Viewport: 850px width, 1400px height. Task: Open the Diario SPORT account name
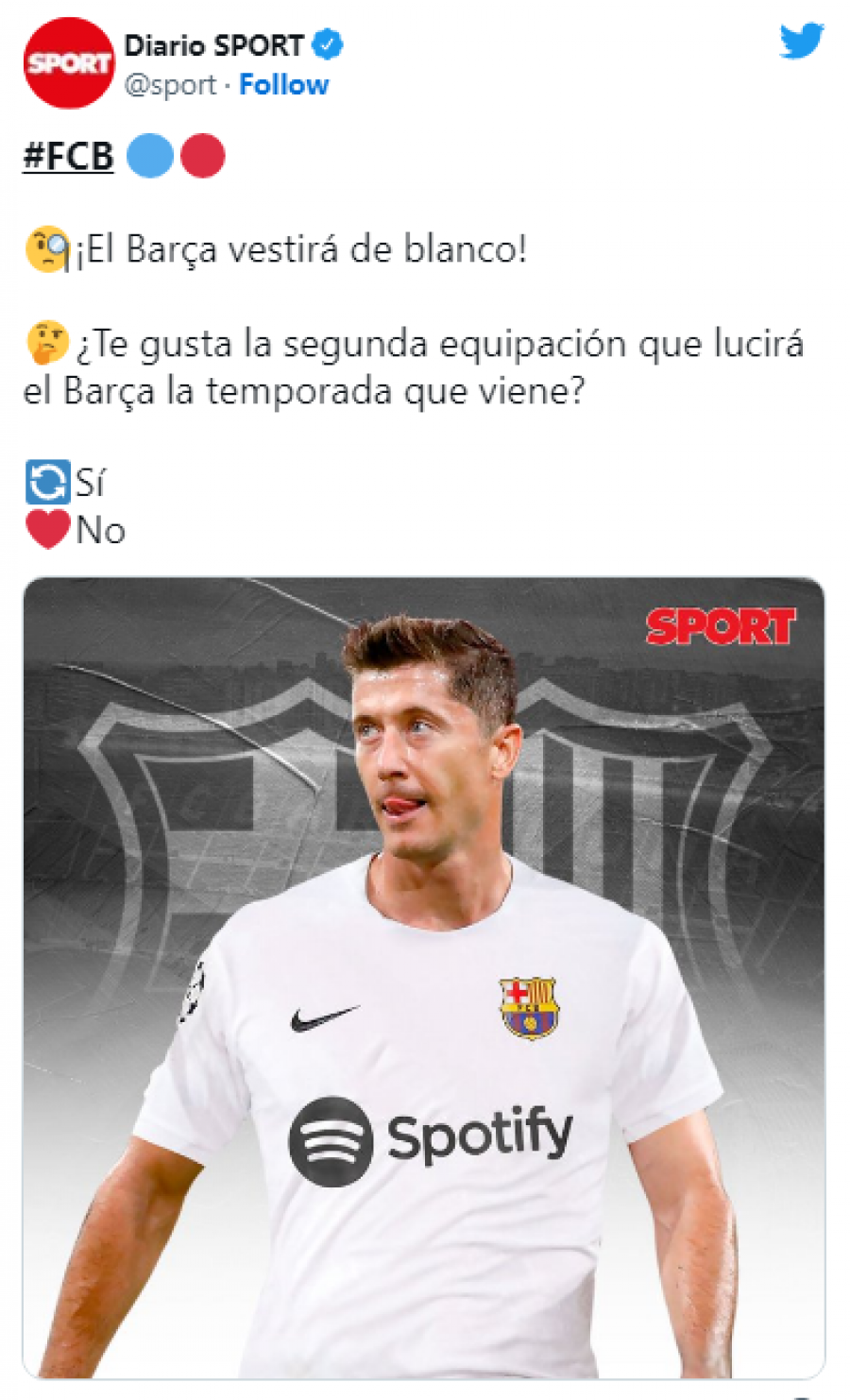point(213,45)
